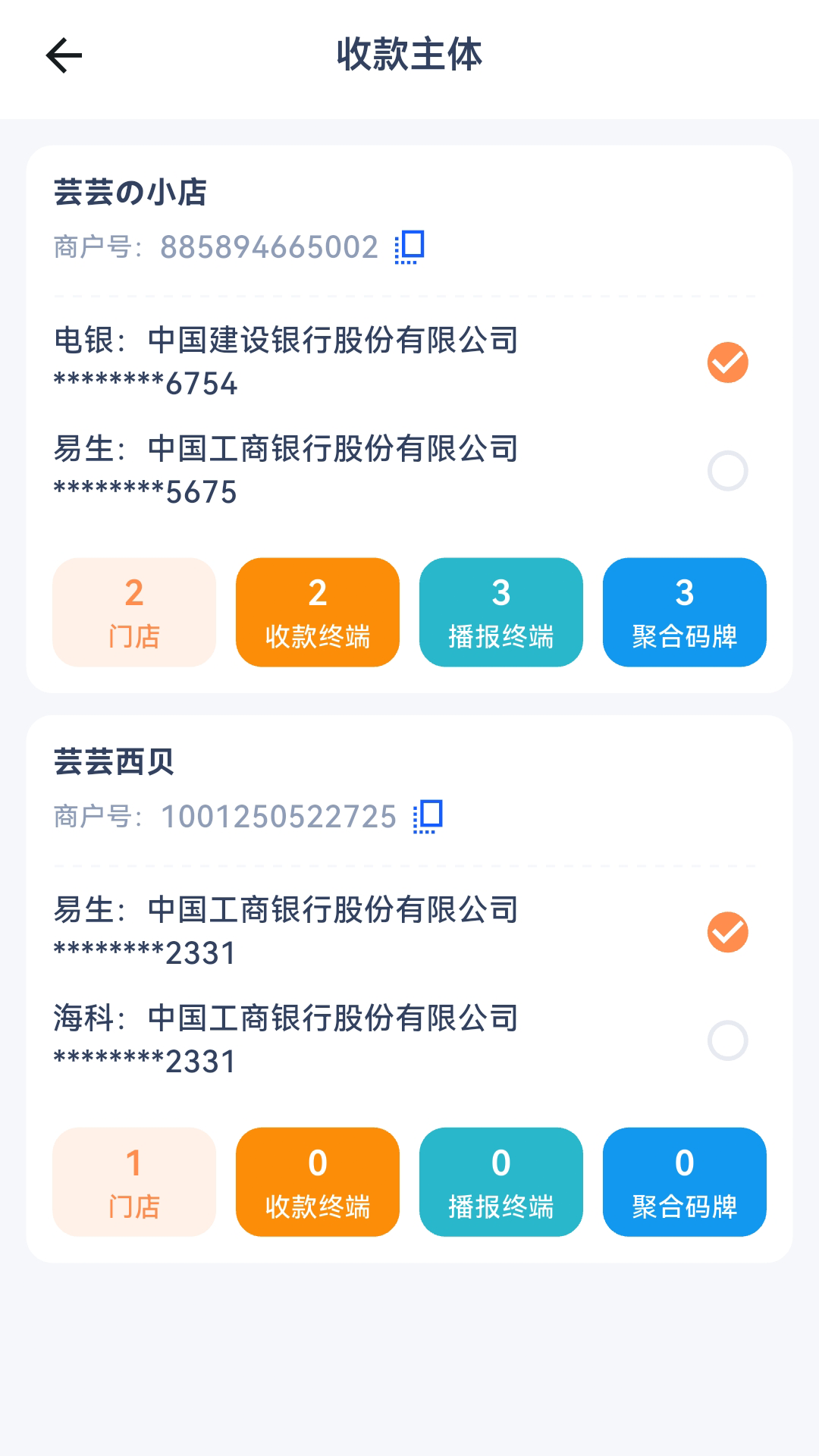The width and height of the screenshot is (819, 1456).
Task: Tap the orange checkmark beside 建设银行 6754
Action: [x=727, y=362]
